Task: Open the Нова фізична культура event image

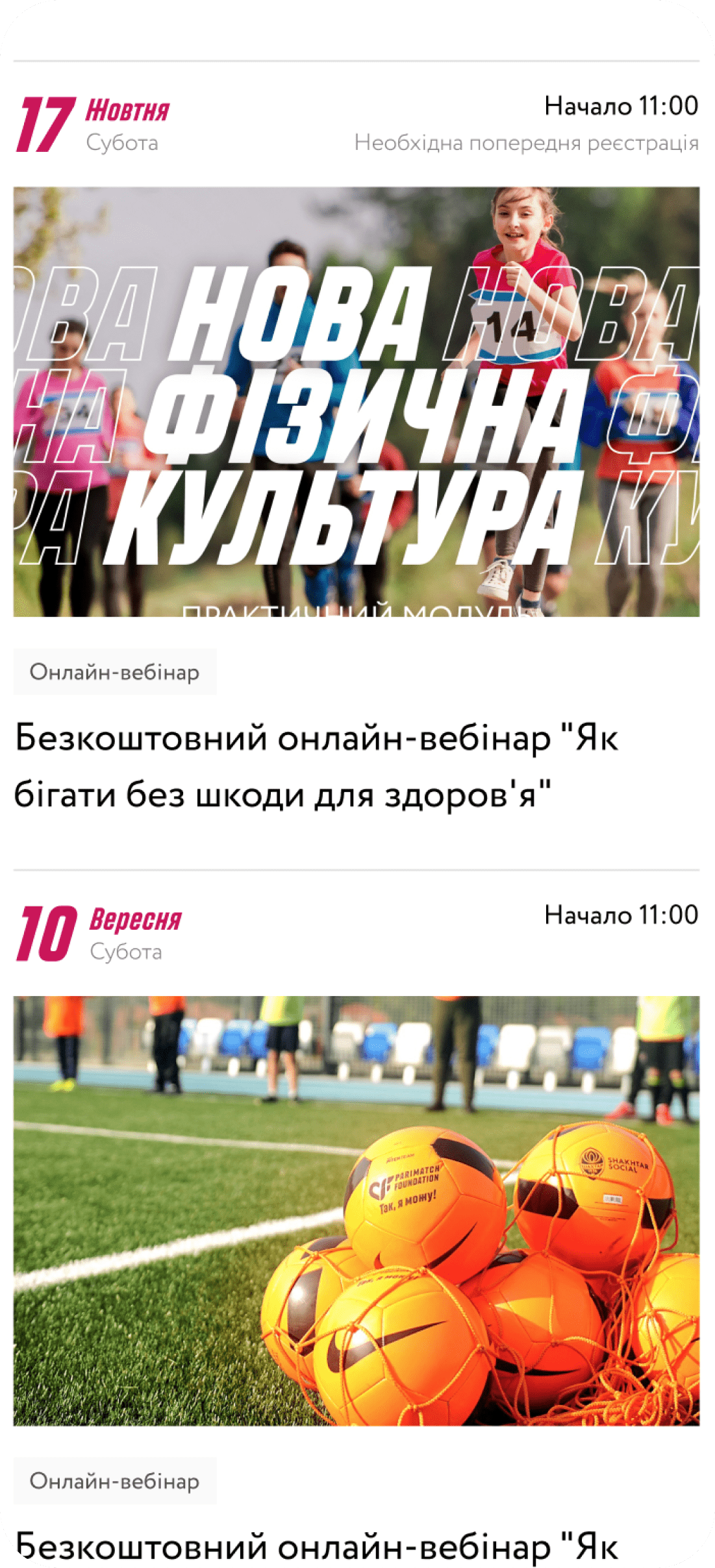Action: [x=357, y=402]
